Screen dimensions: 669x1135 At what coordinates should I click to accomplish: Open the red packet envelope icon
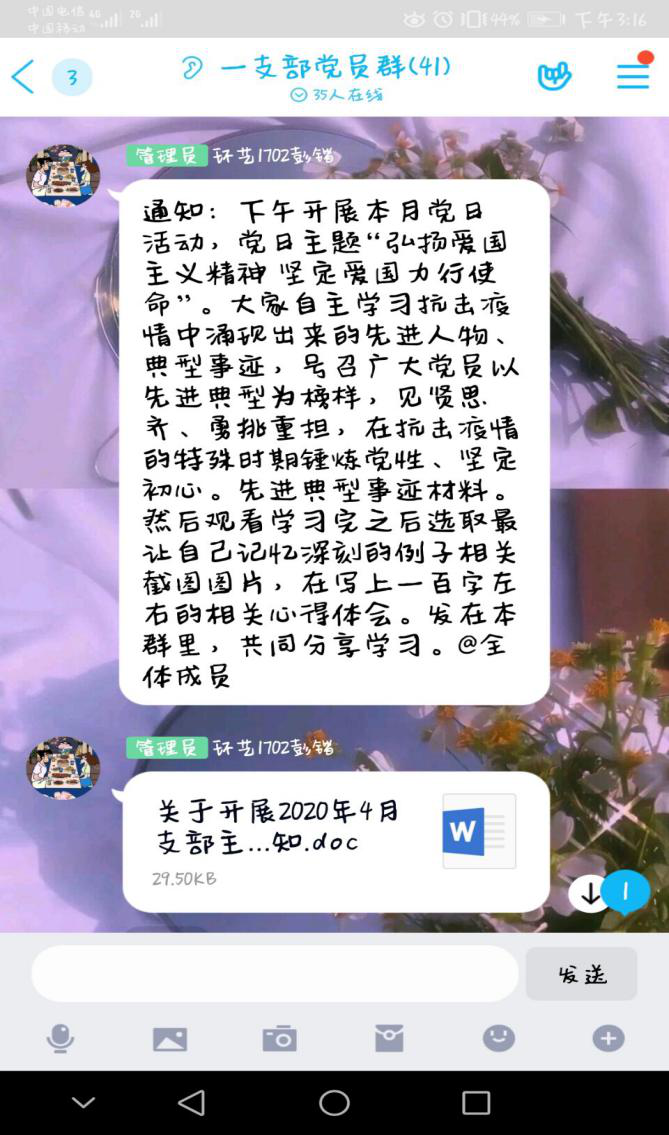(x=389, y=1039)
